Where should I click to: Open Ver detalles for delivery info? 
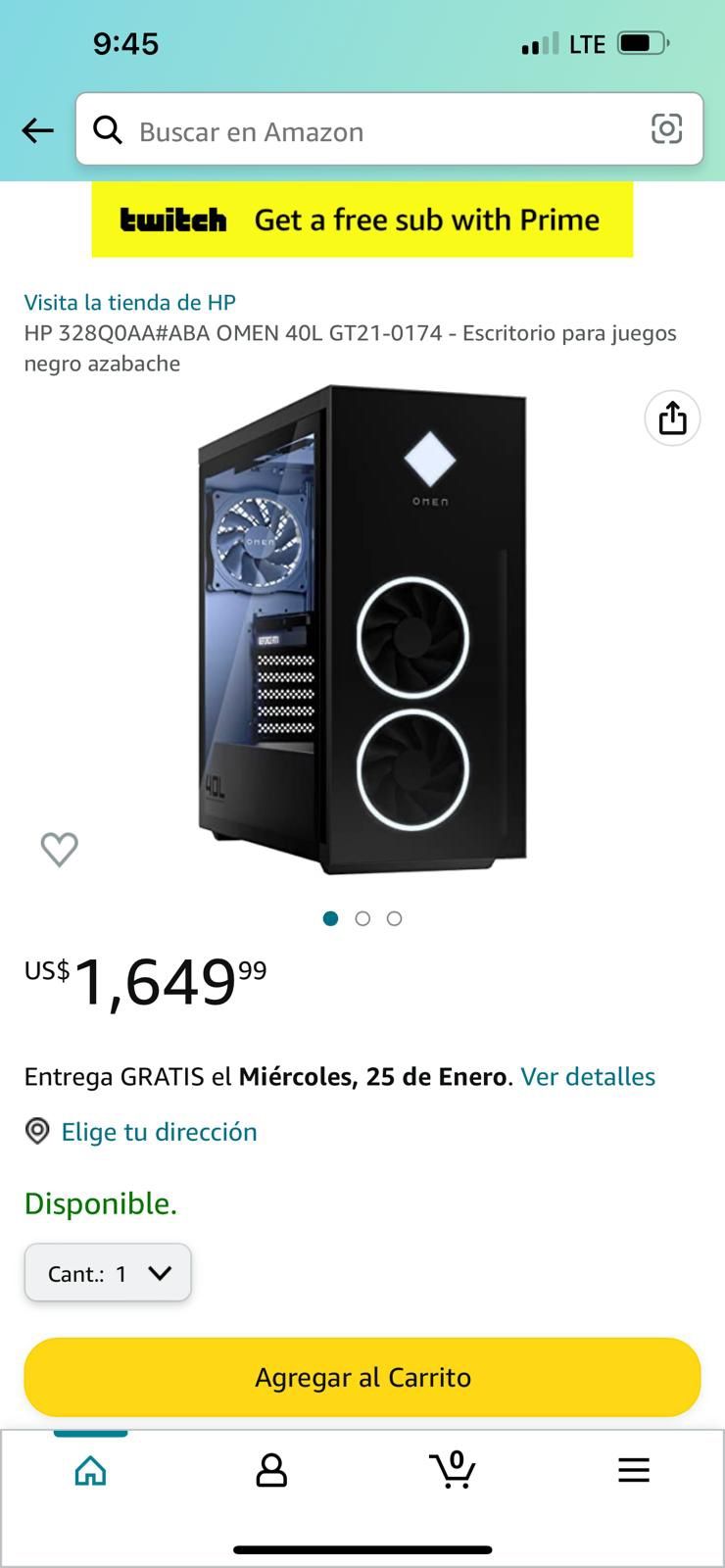[588, 1076]
